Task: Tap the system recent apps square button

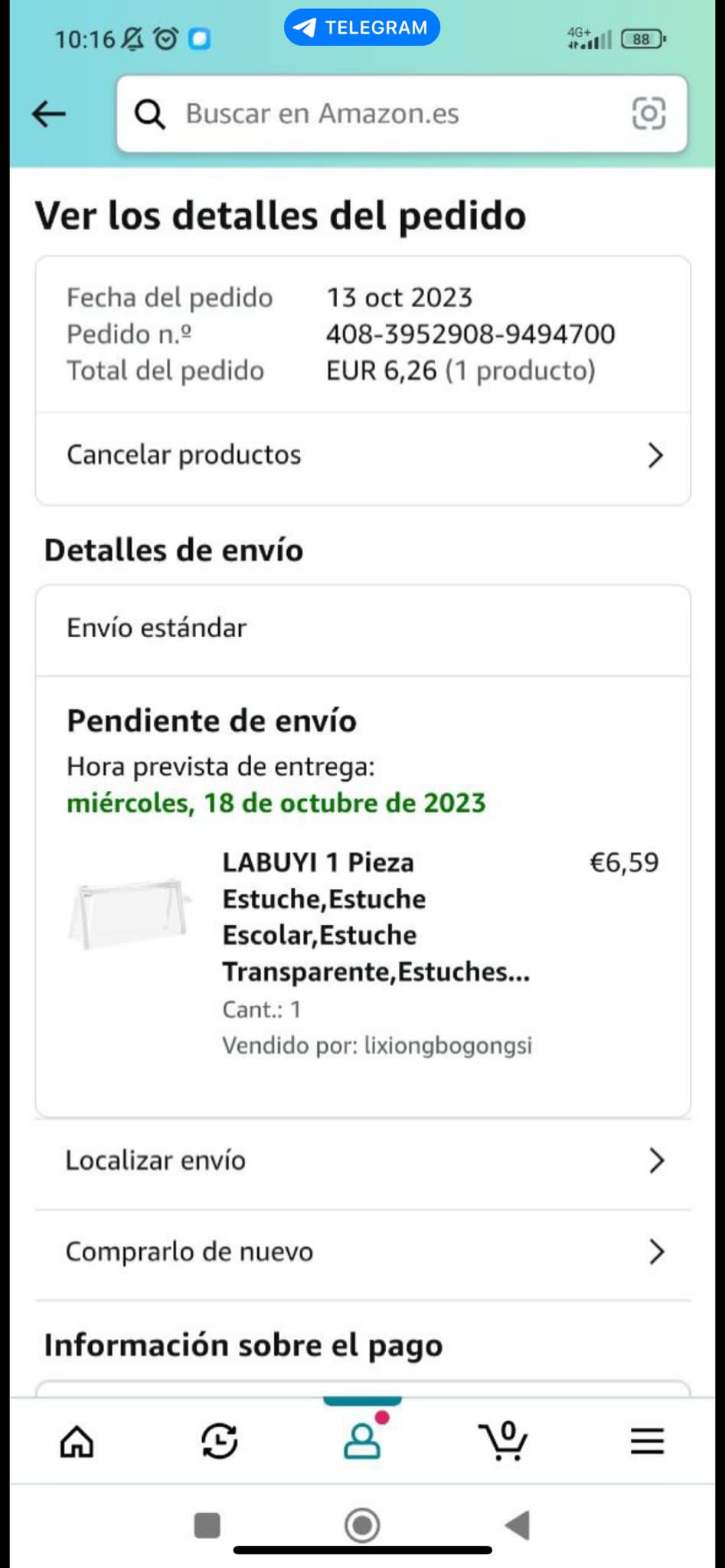Action: point(207,1525)
